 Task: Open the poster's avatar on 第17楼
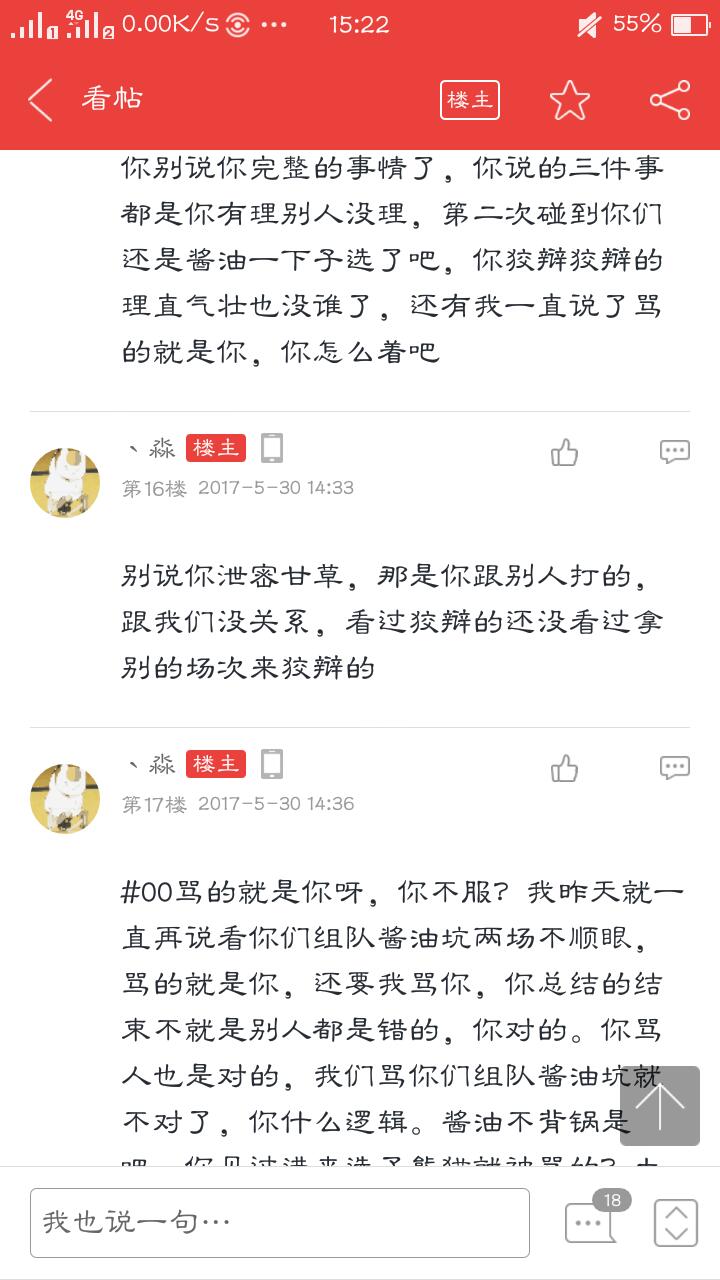[65, 798]
